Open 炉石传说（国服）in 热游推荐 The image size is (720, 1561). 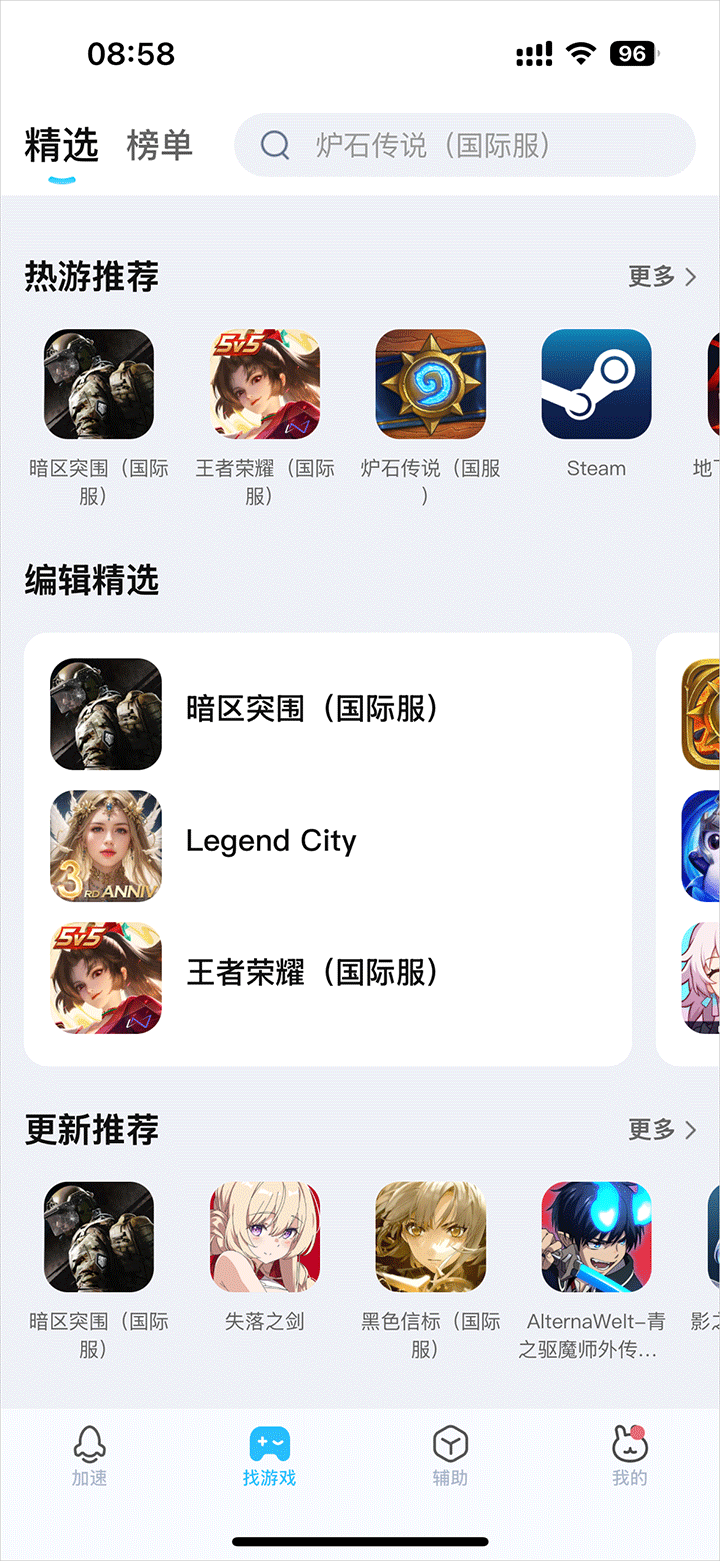[430, 385]
